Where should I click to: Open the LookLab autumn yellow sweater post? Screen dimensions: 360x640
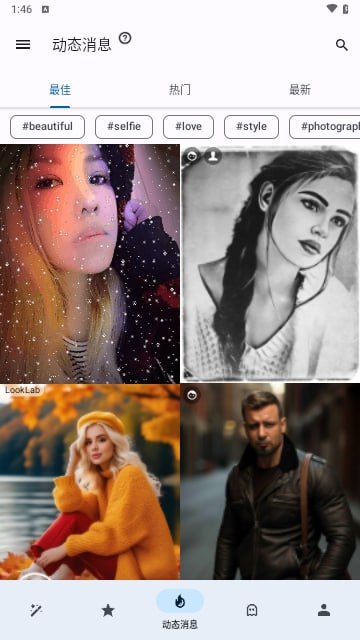90,482
